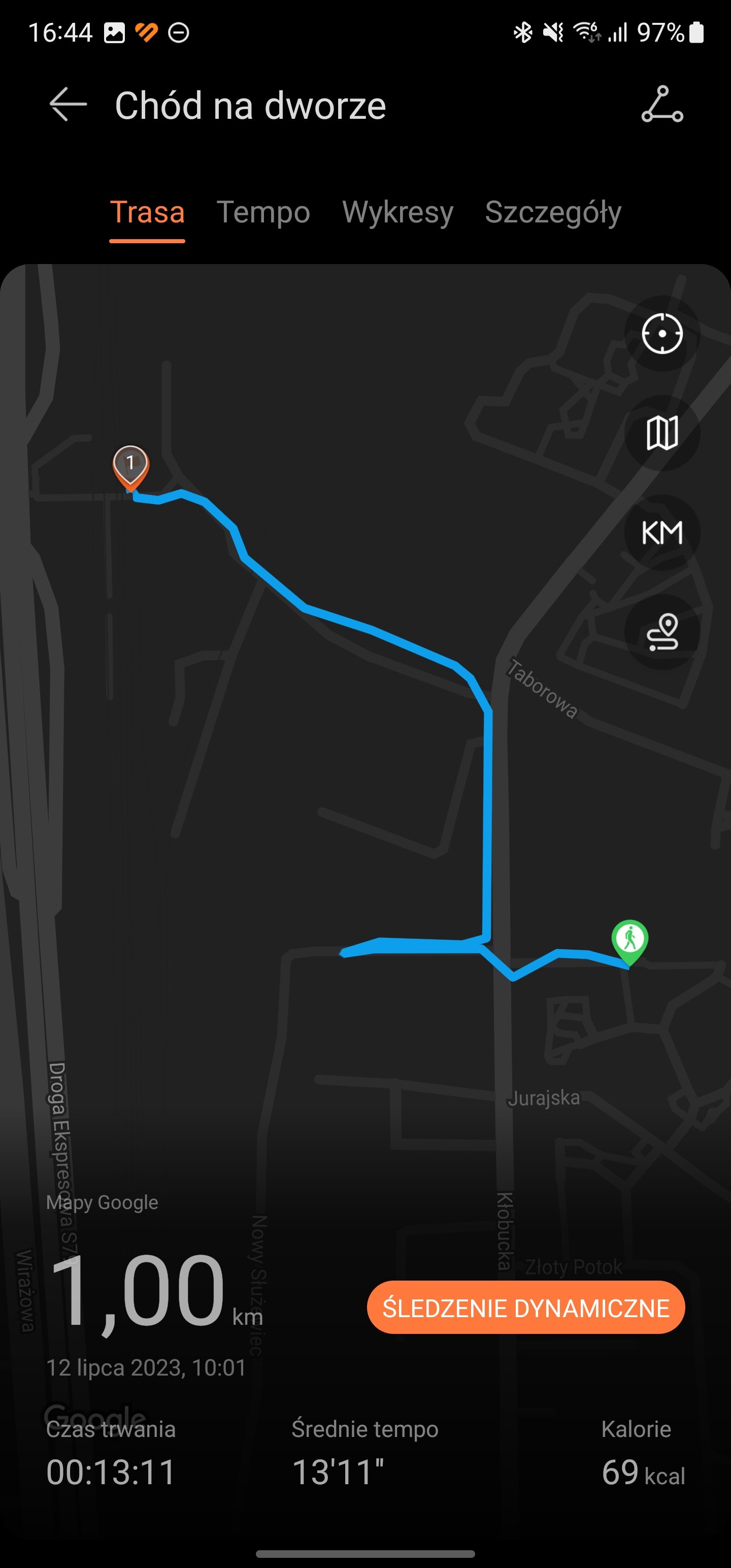Viewport: 731px width, 1568px height.
Task: Go back using the arrow icon
Action: (68, 105)
